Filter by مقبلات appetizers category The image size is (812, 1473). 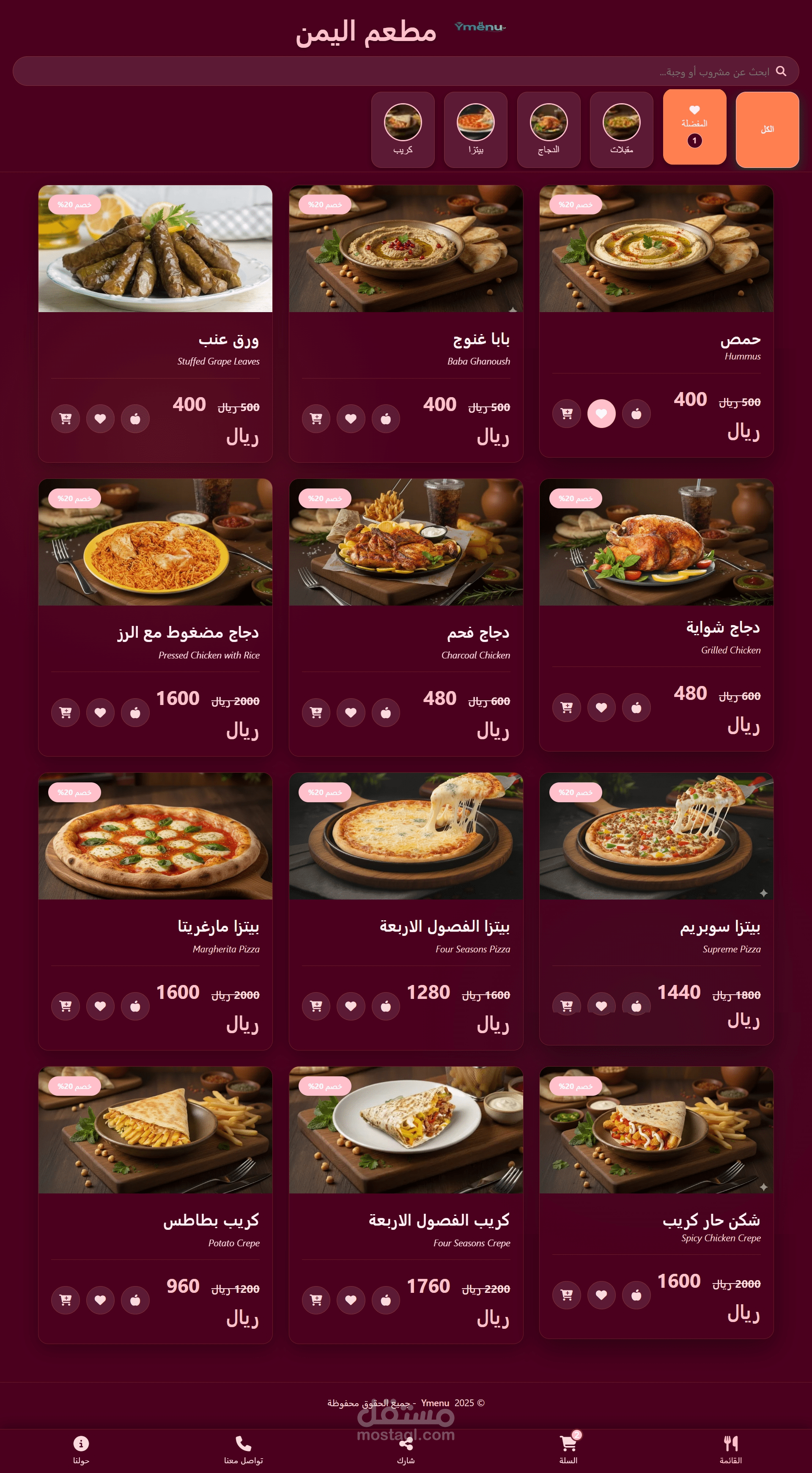pyautogui.click(x=621, y=130)
